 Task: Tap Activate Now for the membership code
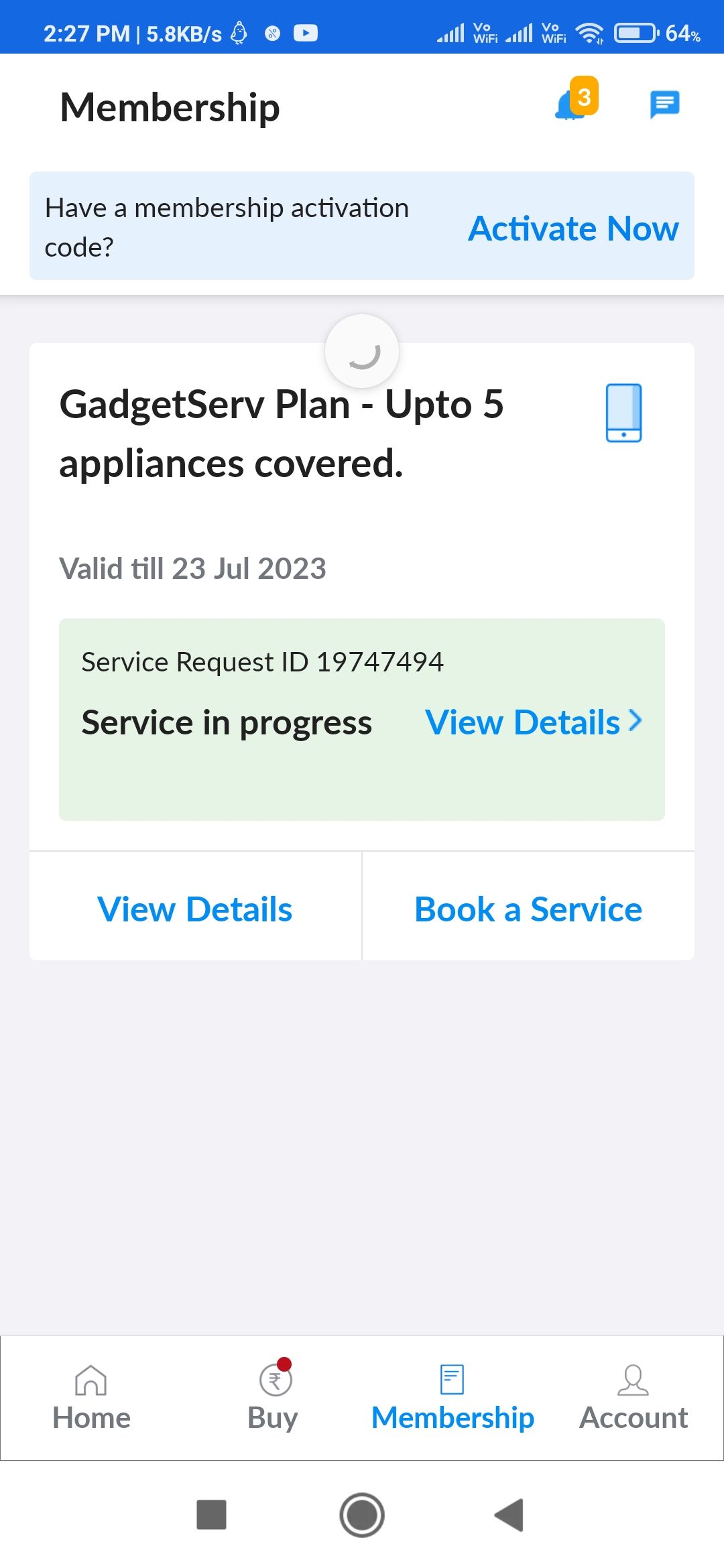tap(573, 228)
